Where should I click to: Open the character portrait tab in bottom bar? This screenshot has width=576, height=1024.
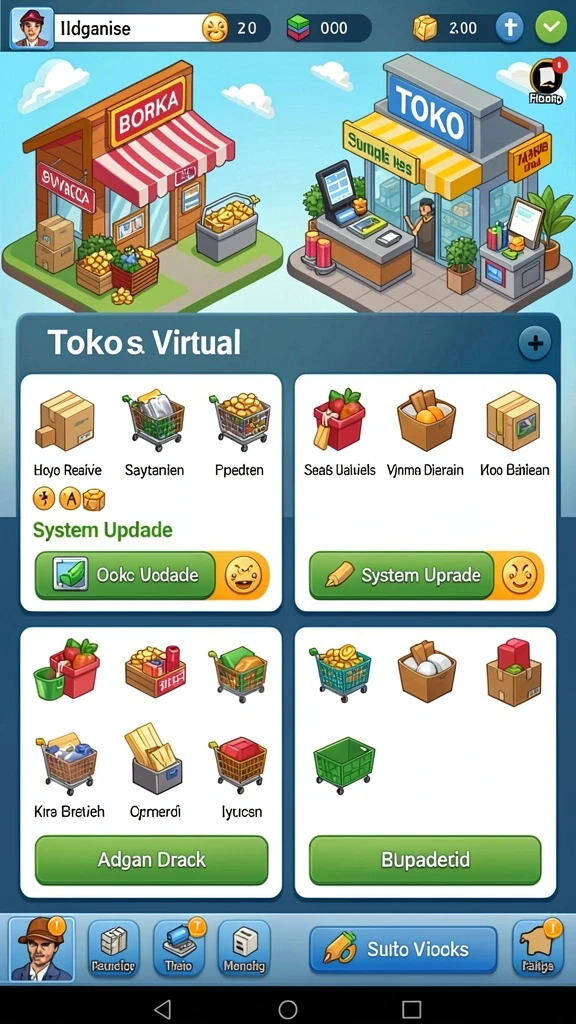pyautogui.click(x=42, y=949)
